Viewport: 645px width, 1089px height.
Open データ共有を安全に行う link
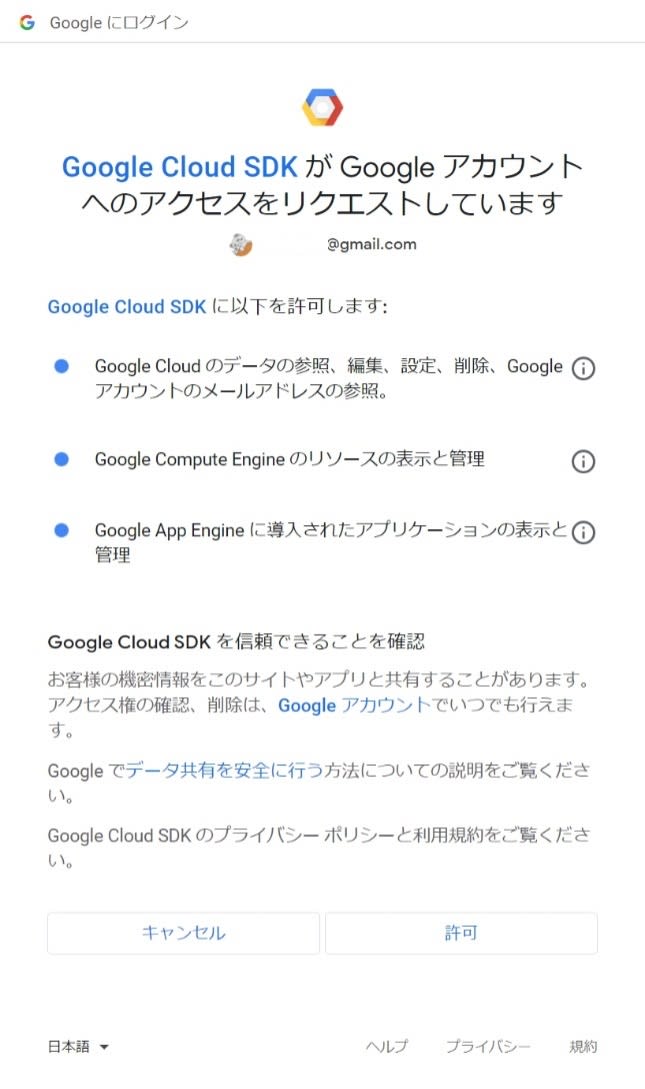click(224, 770)
